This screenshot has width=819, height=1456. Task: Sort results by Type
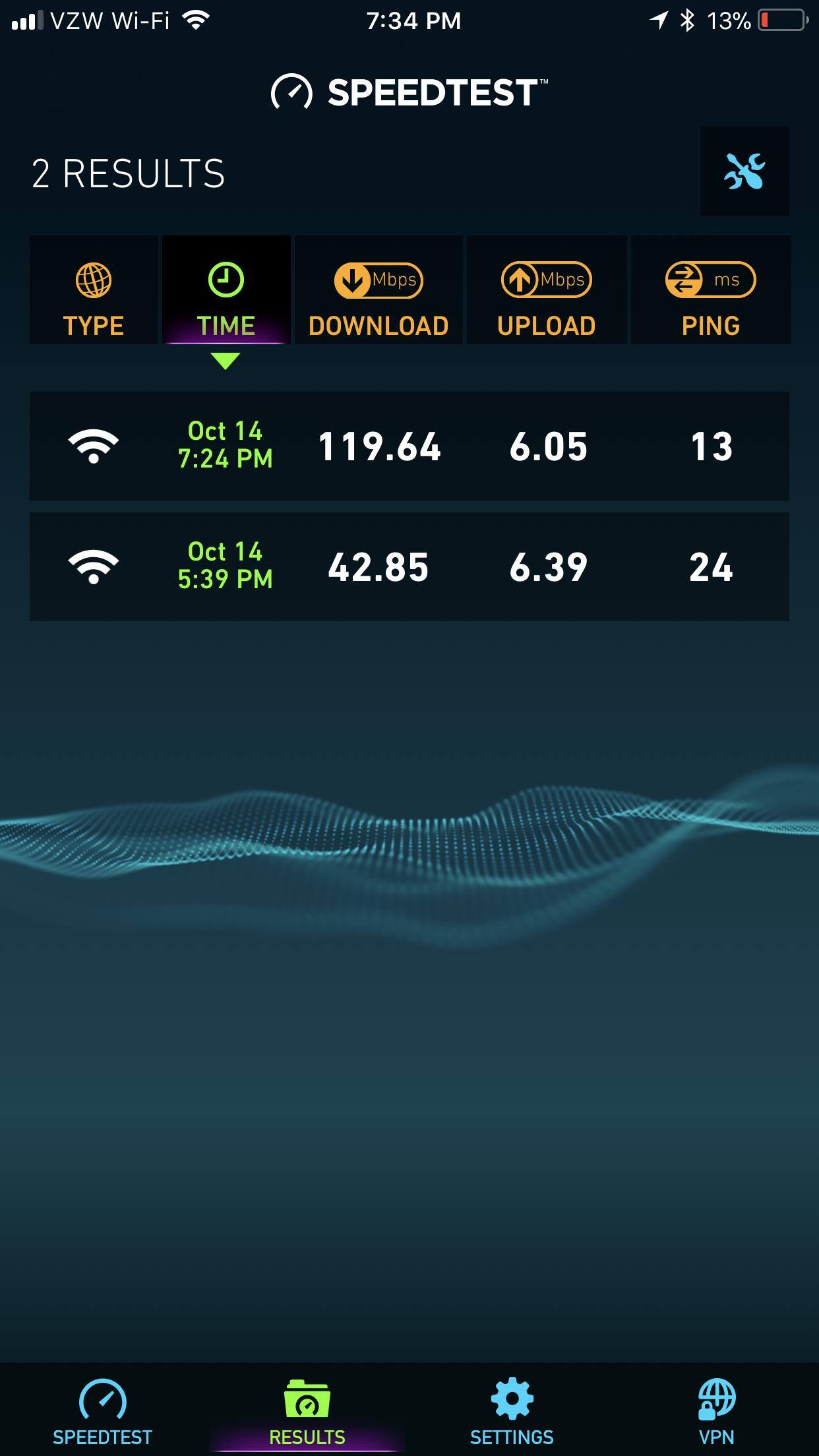94,291
